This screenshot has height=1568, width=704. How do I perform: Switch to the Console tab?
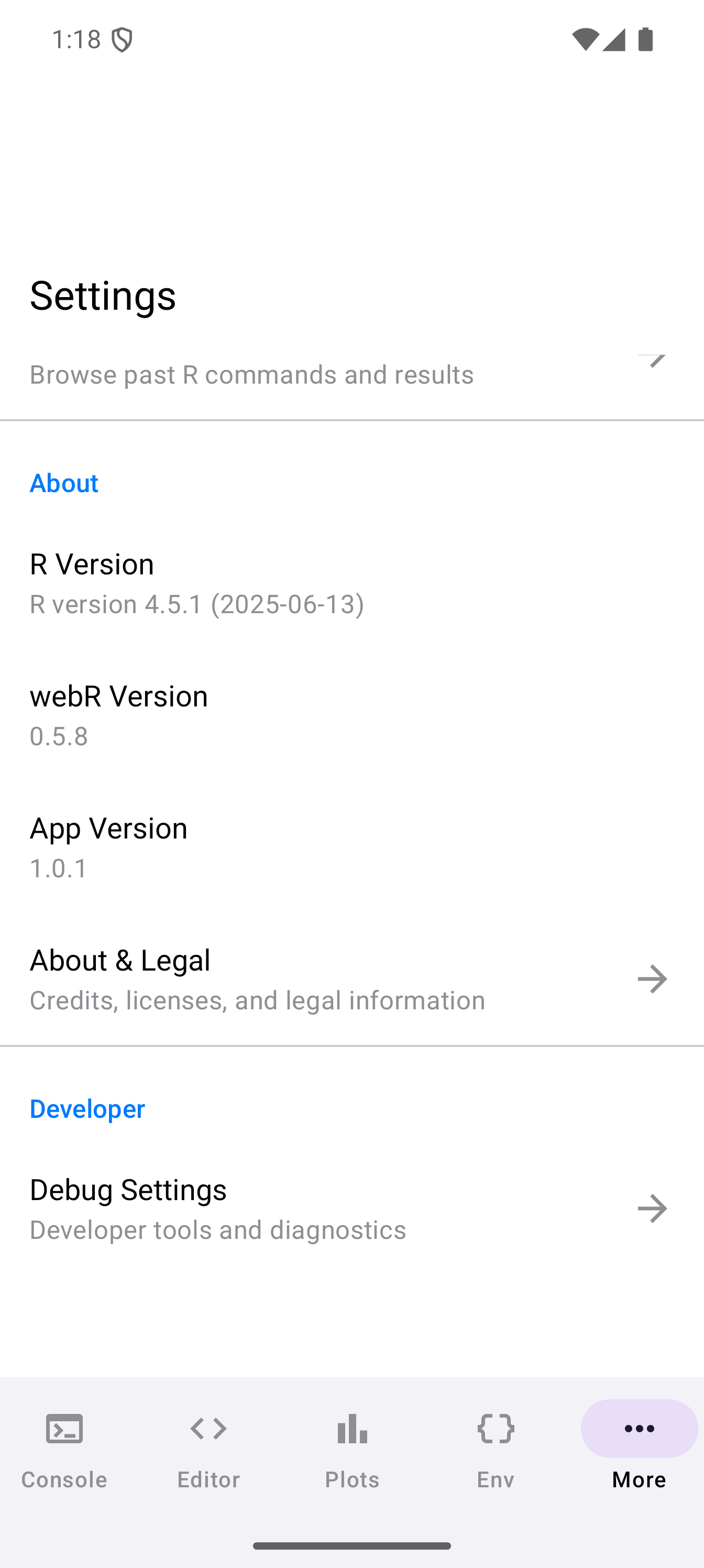[64, 1449]
